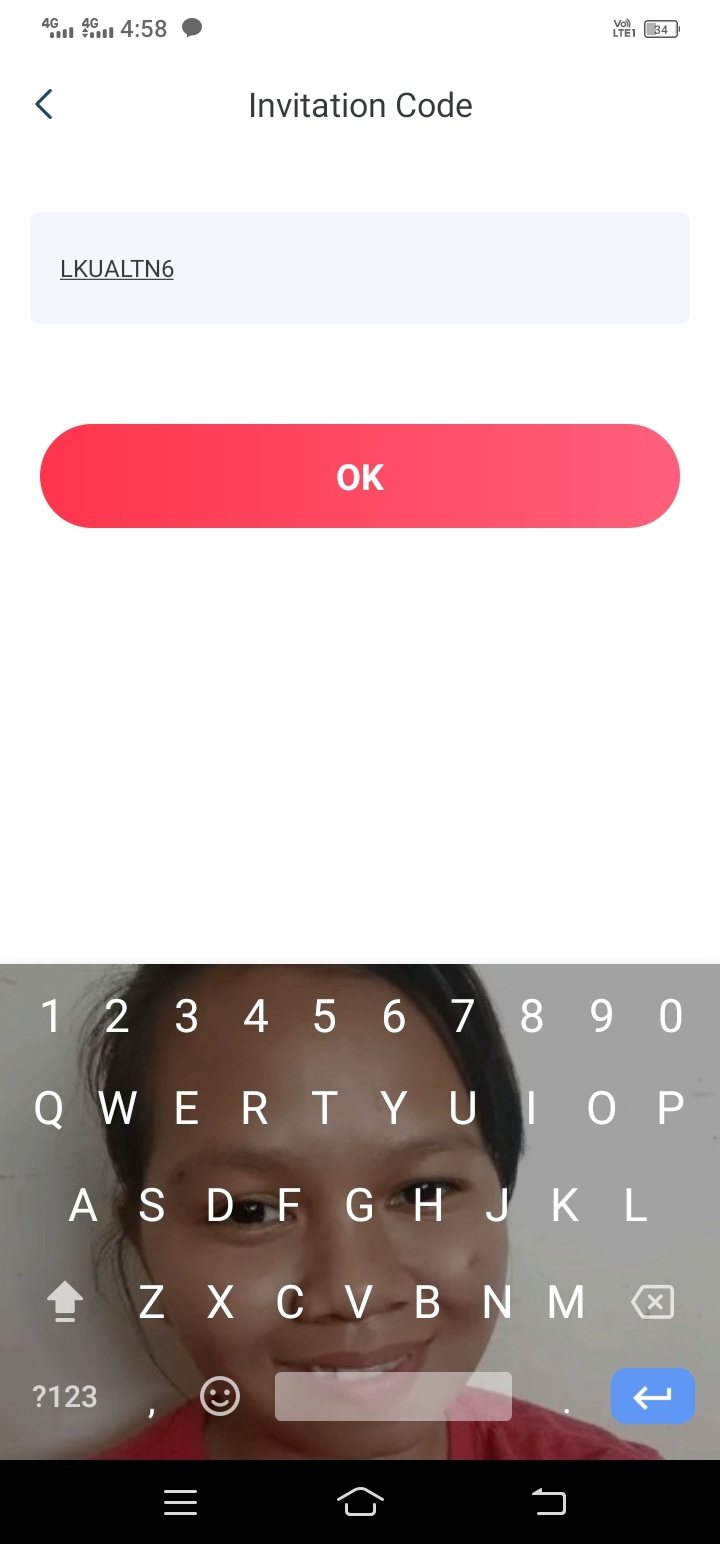Switch keyboard to ?123 symbols
This screenshot has height=1544, width=720.
point(65,1396)
